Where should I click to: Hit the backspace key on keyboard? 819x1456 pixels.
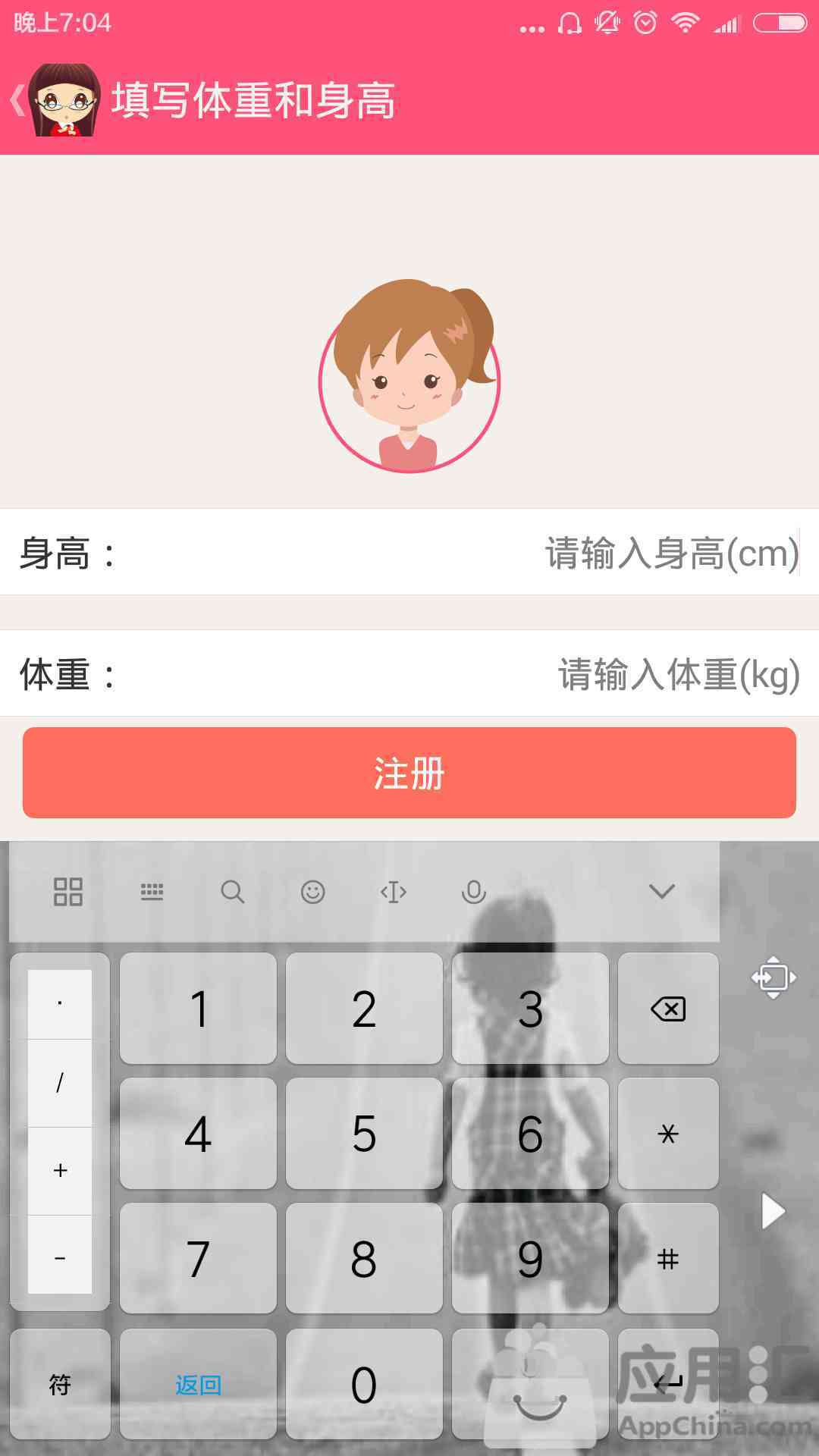click(668, 1009)
